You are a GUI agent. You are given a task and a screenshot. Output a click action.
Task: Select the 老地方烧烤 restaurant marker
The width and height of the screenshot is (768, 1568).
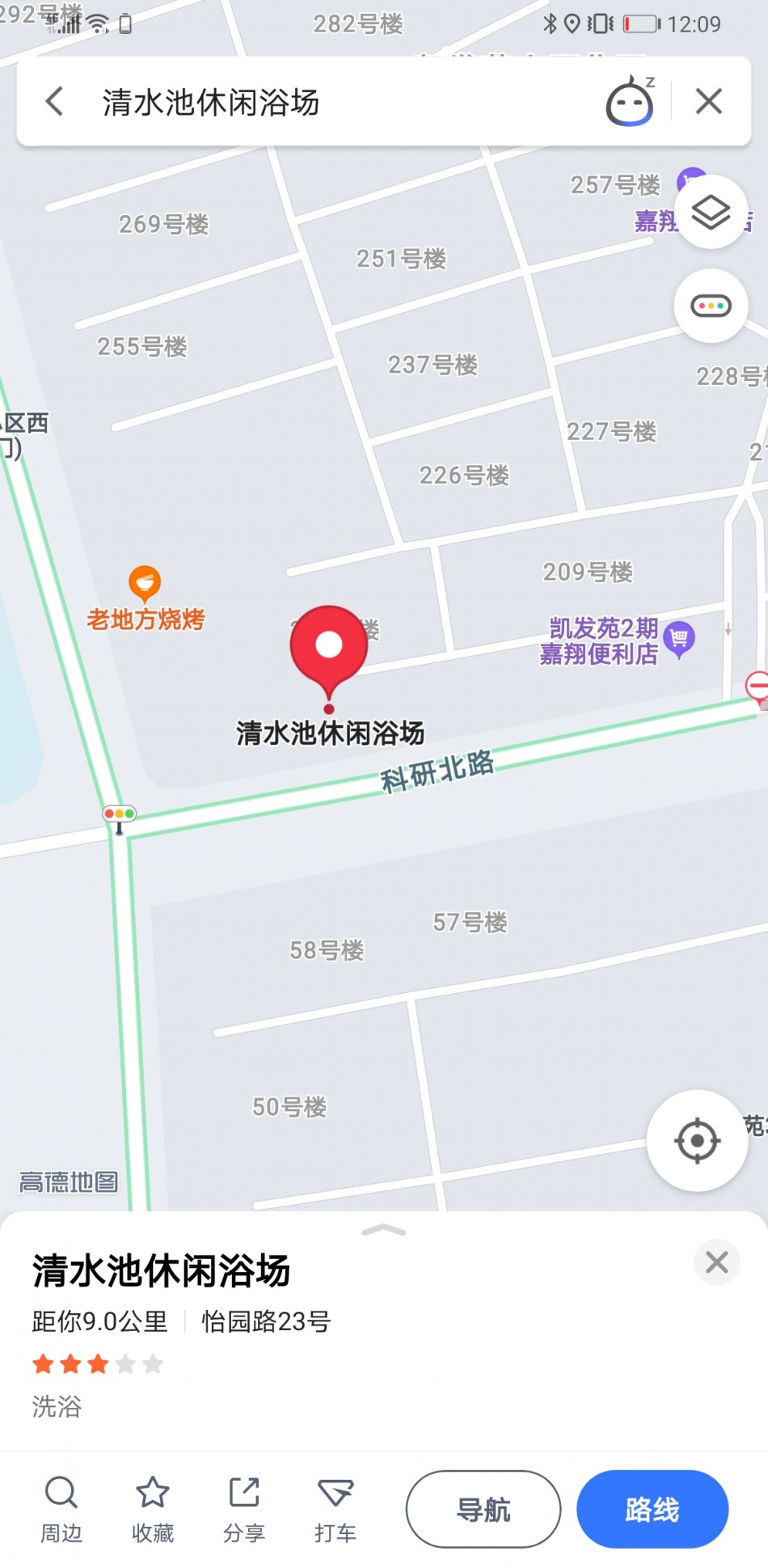[x=145, y=582]
